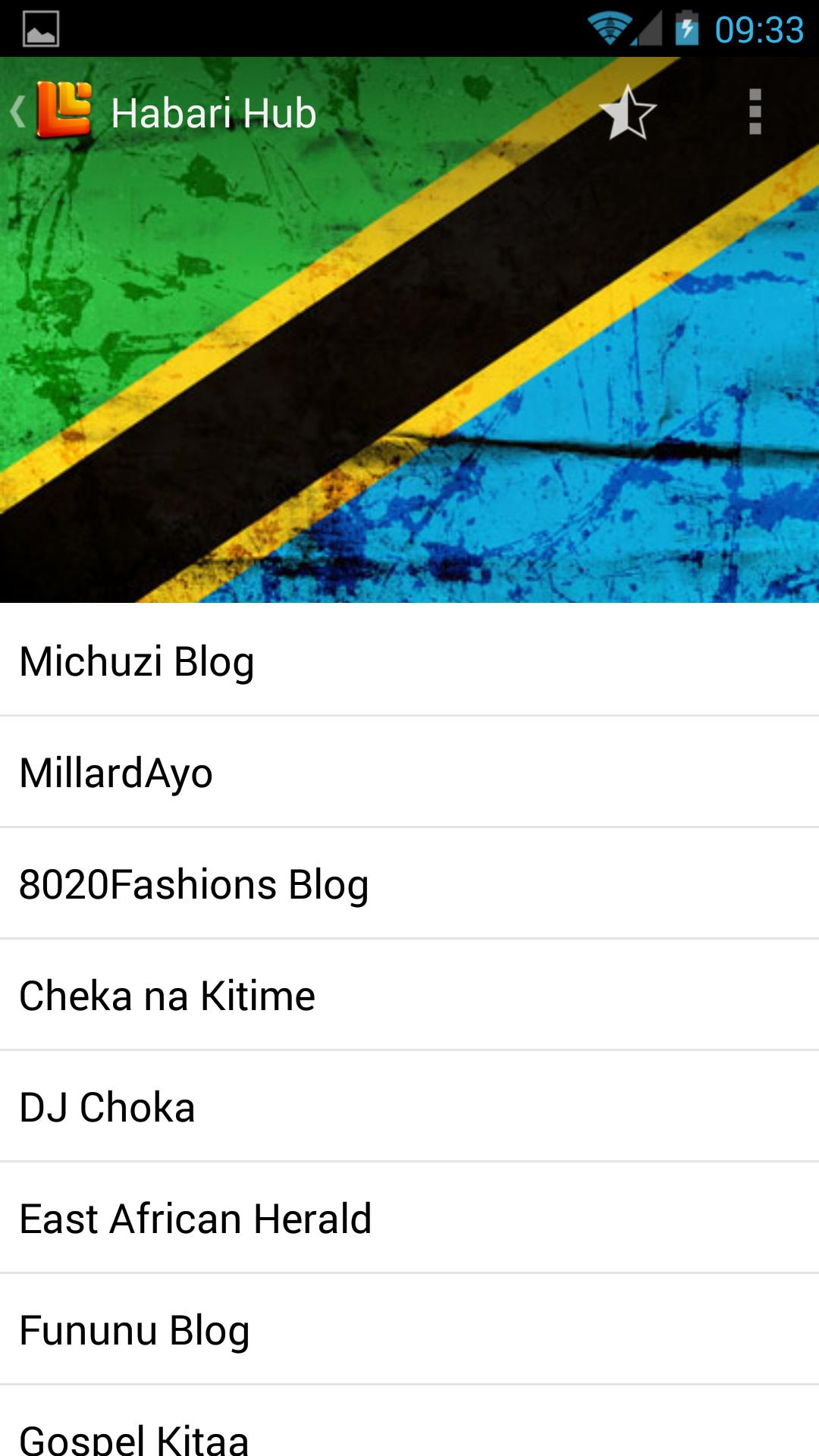Tap the half-star rate icon
The height and width of the screenshot is (1456, 819).
click(627, 112)
